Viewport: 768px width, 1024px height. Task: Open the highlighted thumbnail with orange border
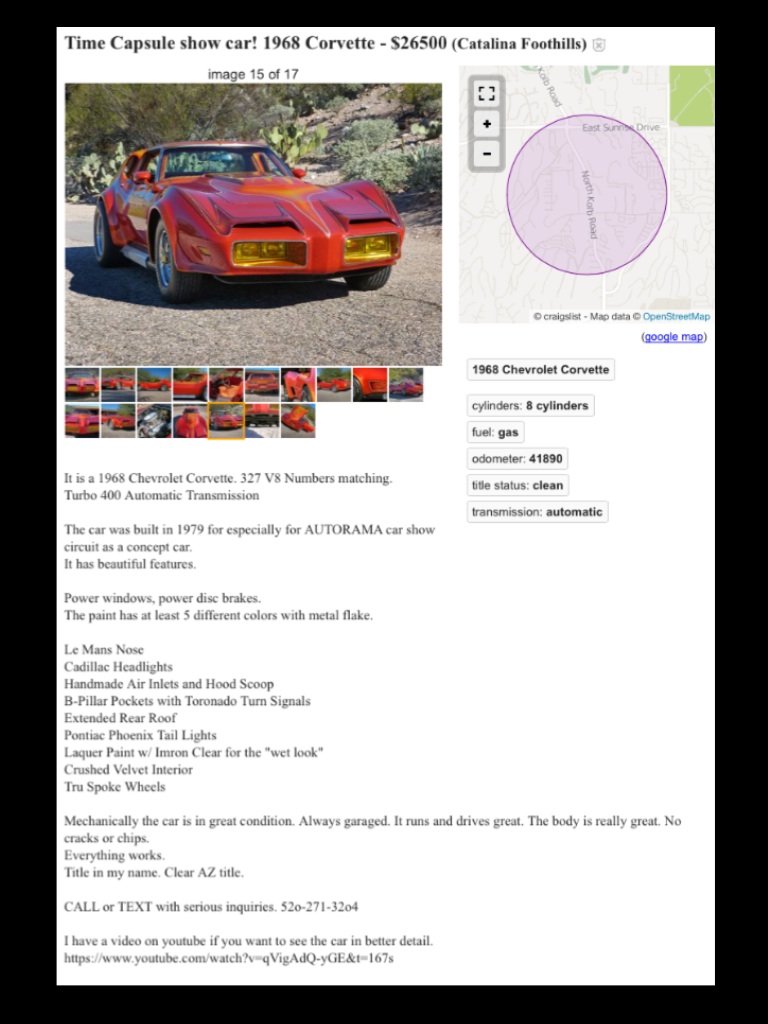click(x=226, y=421)
